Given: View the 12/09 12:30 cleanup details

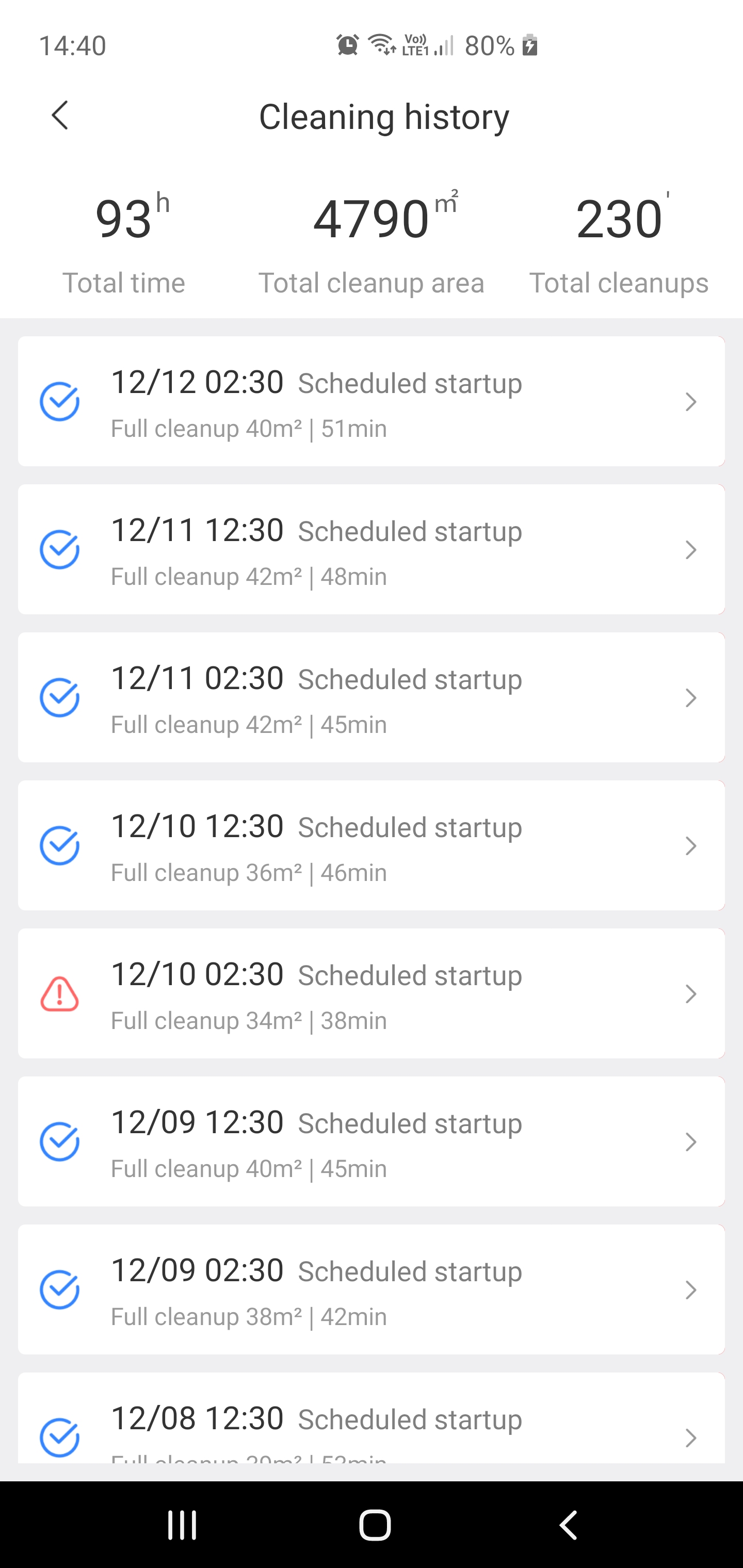Looking at the screenshot, I should coord(372,1141).
